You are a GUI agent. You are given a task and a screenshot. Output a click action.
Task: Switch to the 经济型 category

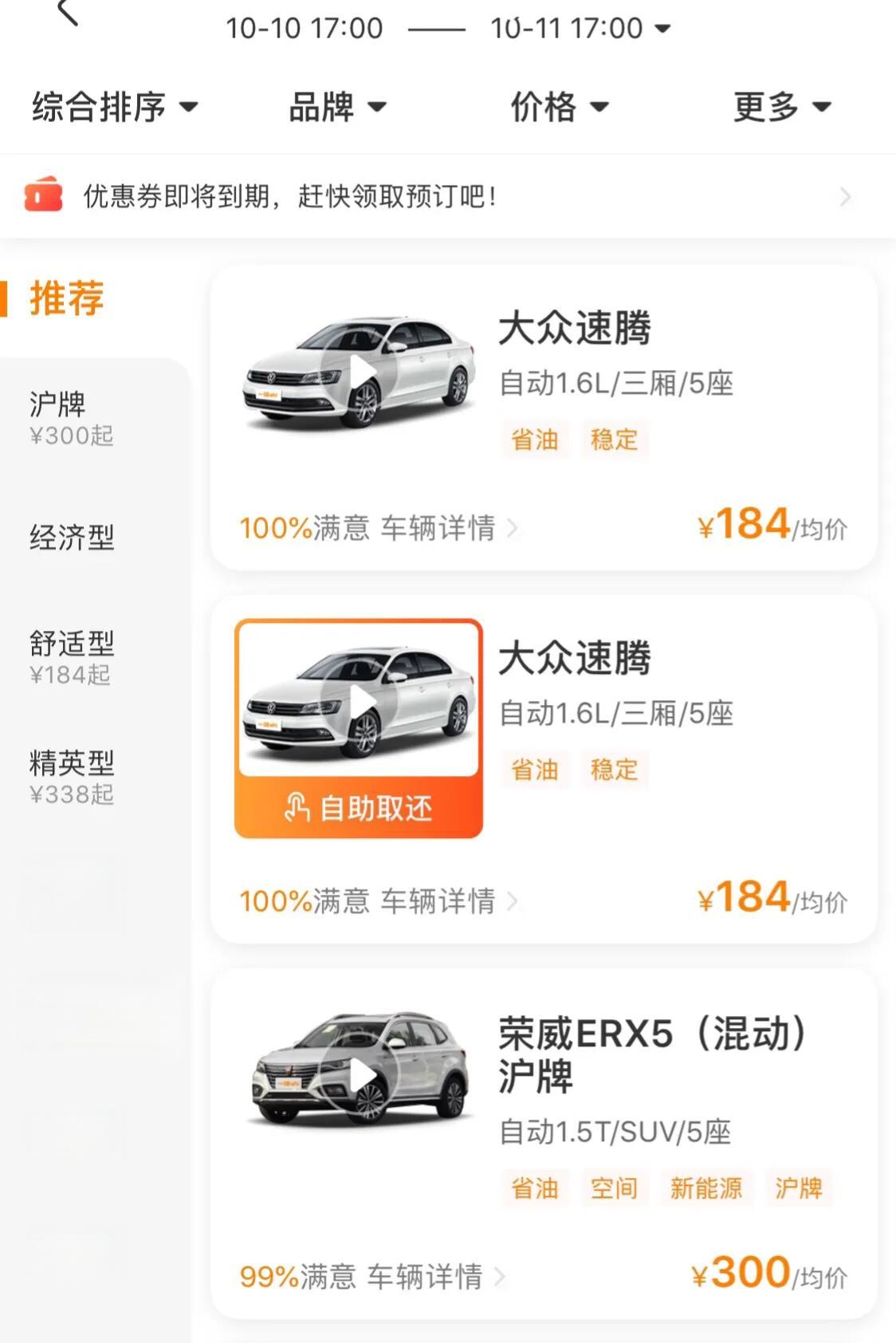(72, 538)
